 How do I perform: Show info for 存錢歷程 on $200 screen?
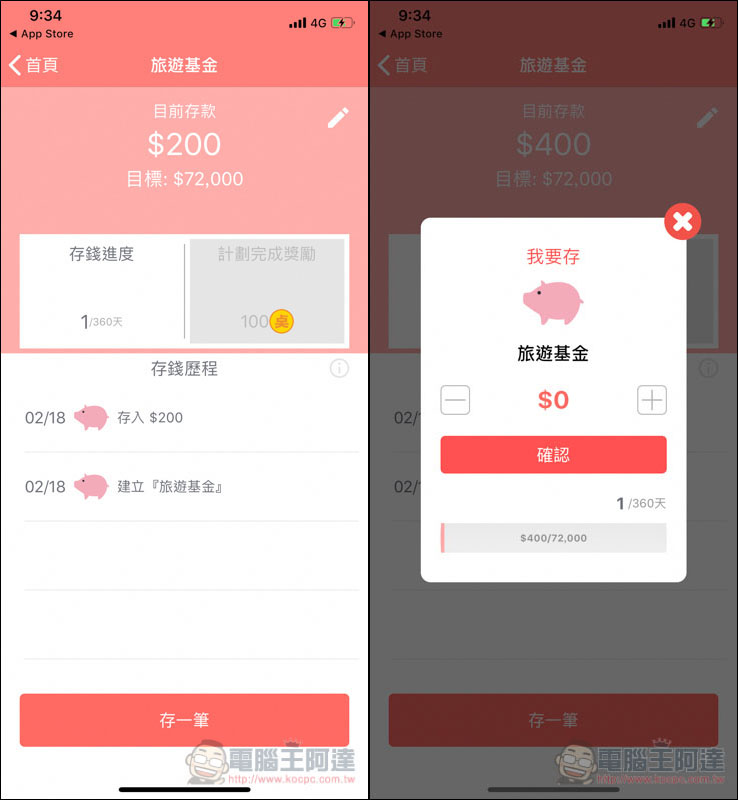coord(339,368)
